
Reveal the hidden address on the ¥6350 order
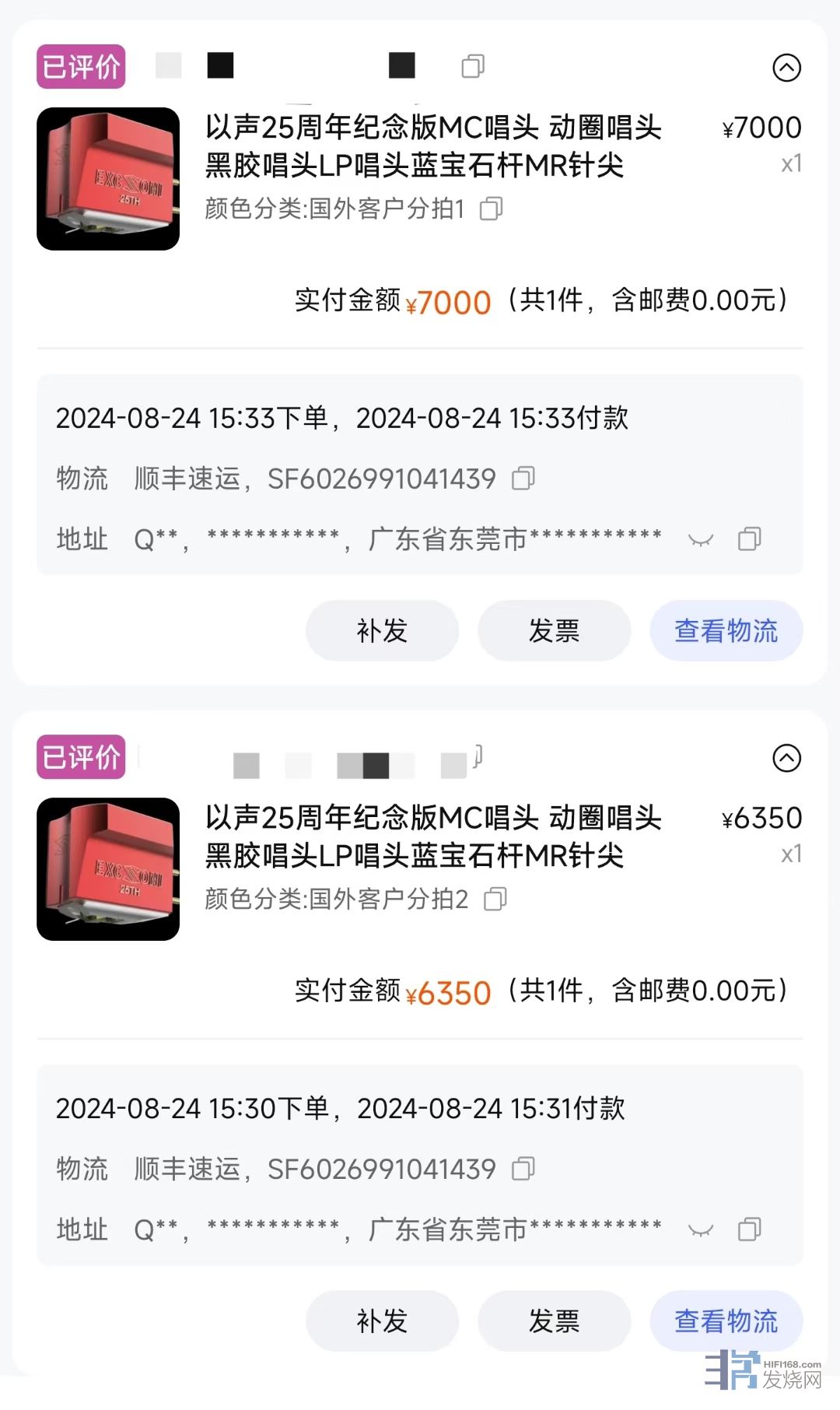tap(701, 1229)
